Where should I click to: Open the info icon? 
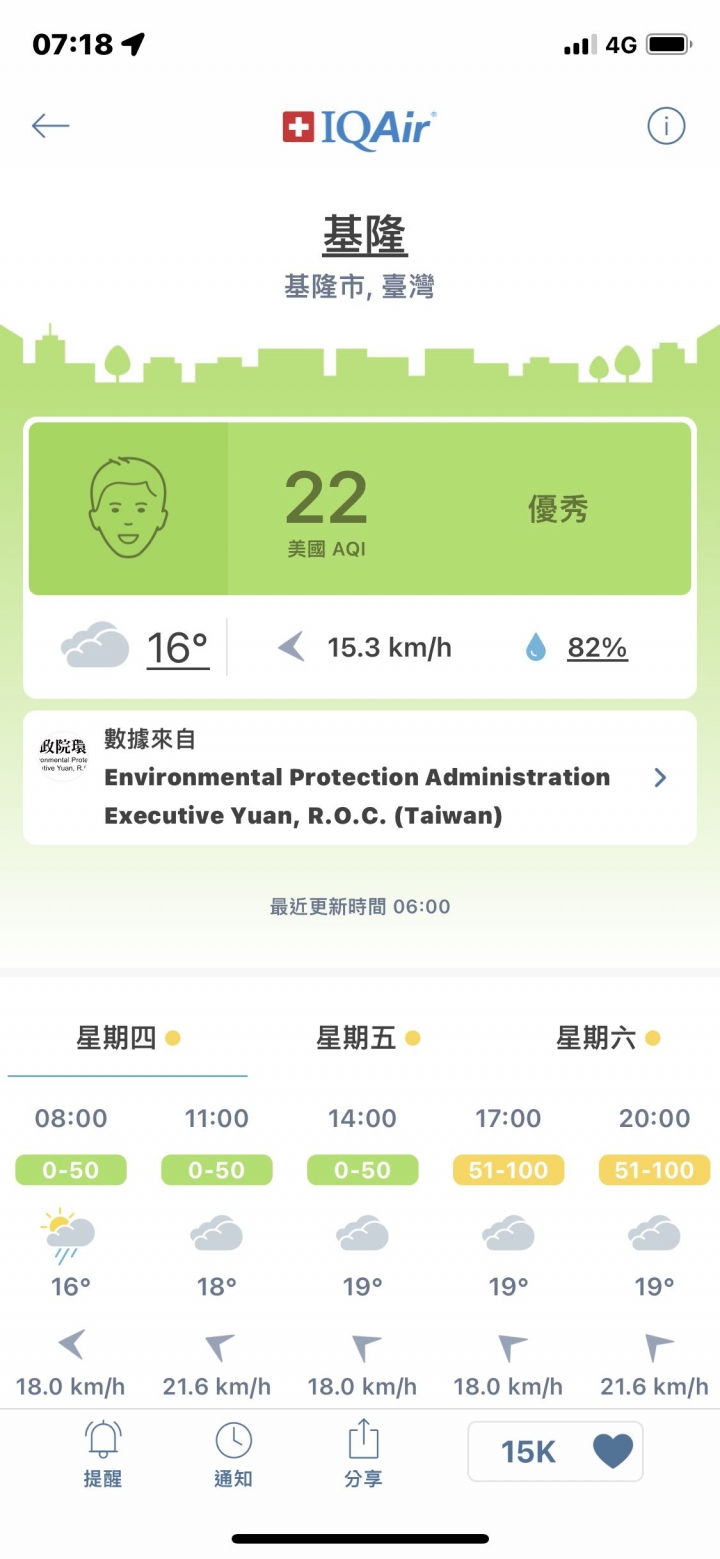(665, 126)
